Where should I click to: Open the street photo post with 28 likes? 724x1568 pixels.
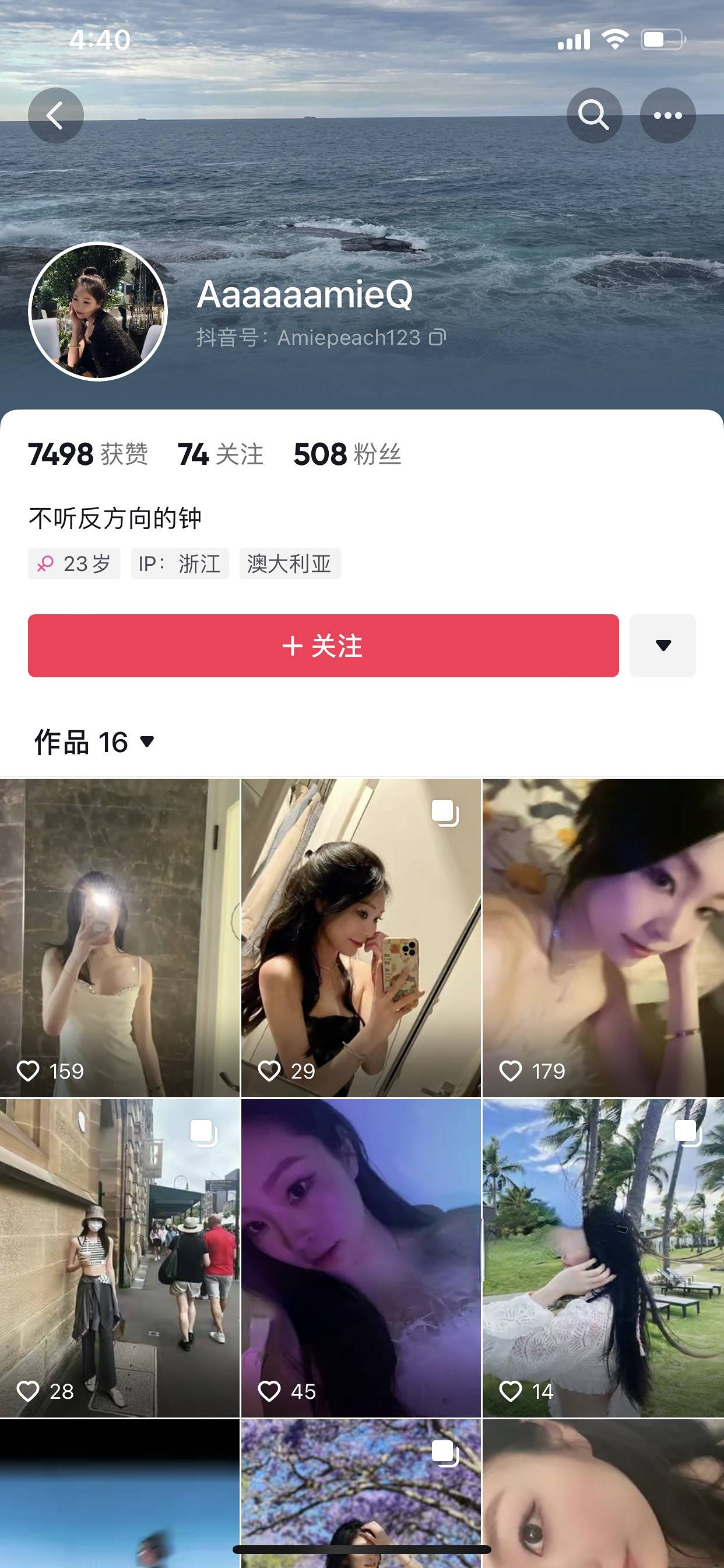point(120,1258)
